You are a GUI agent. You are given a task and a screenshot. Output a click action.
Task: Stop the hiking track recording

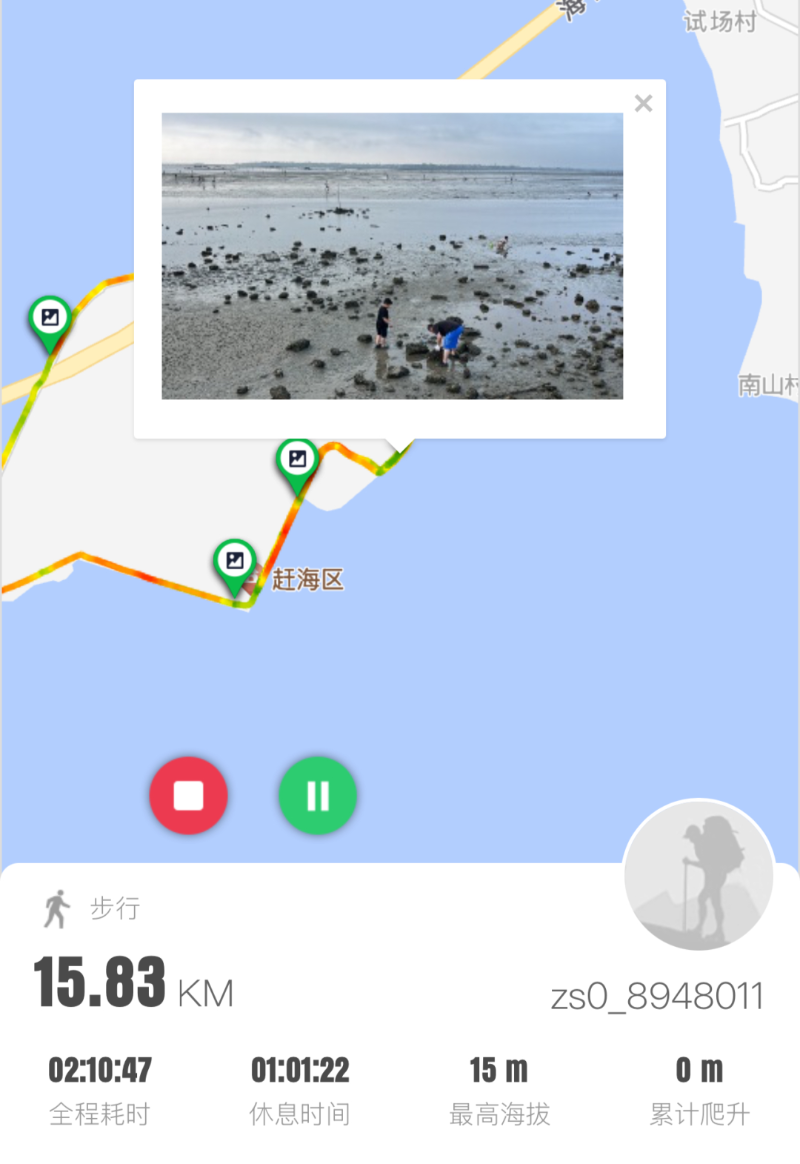pyautogui.click(x=188, y=796)
